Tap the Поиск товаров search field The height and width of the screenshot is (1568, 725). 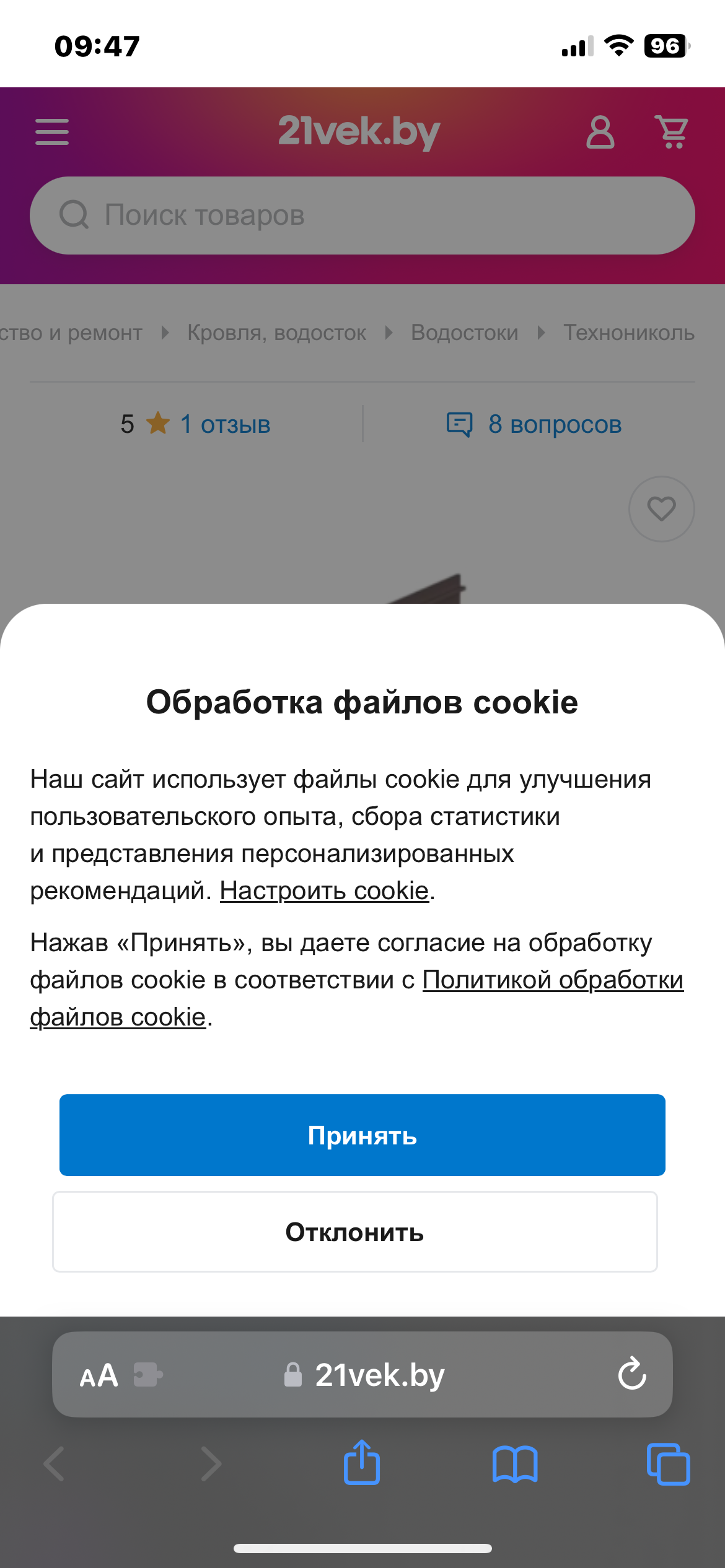pyautogui.click(x=362, y=216)
